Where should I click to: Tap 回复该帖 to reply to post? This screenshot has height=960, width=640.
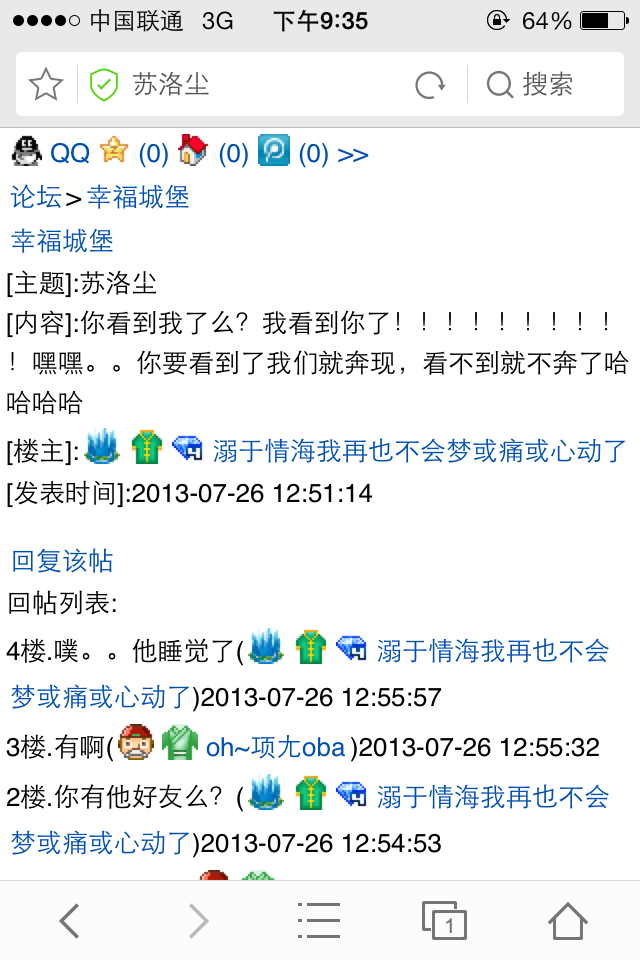[62, 561]
